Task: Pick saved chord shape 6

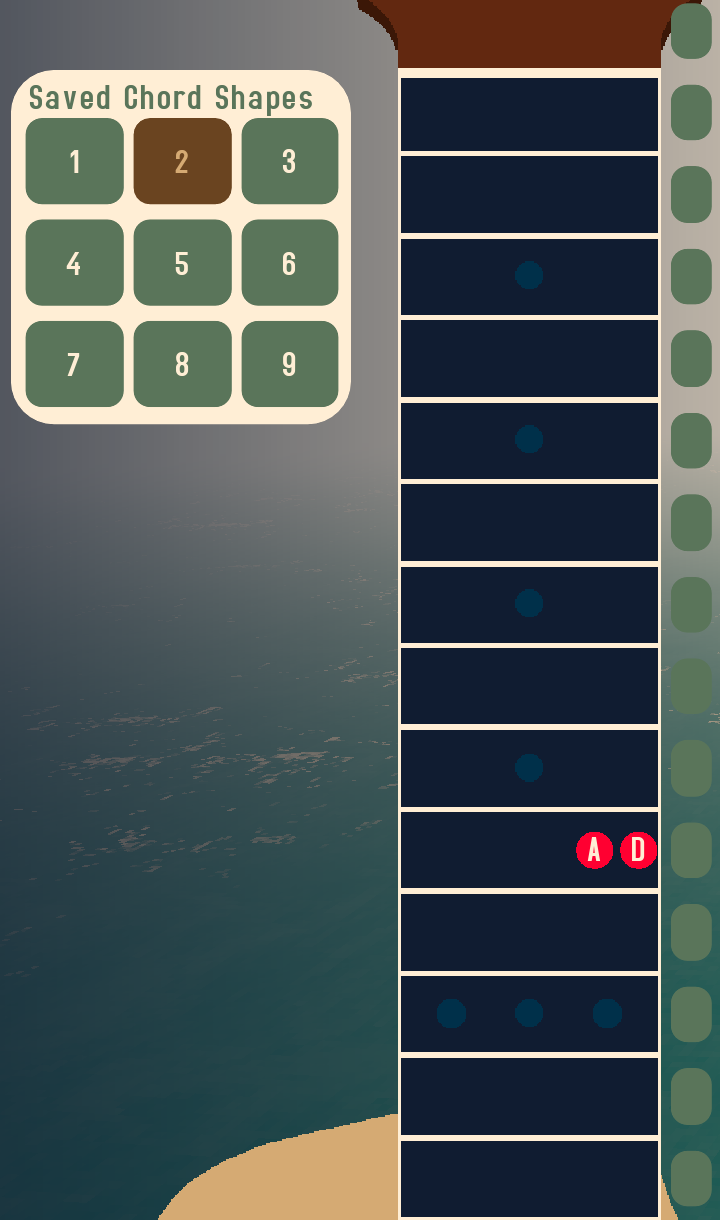Action: click(290, 263)
